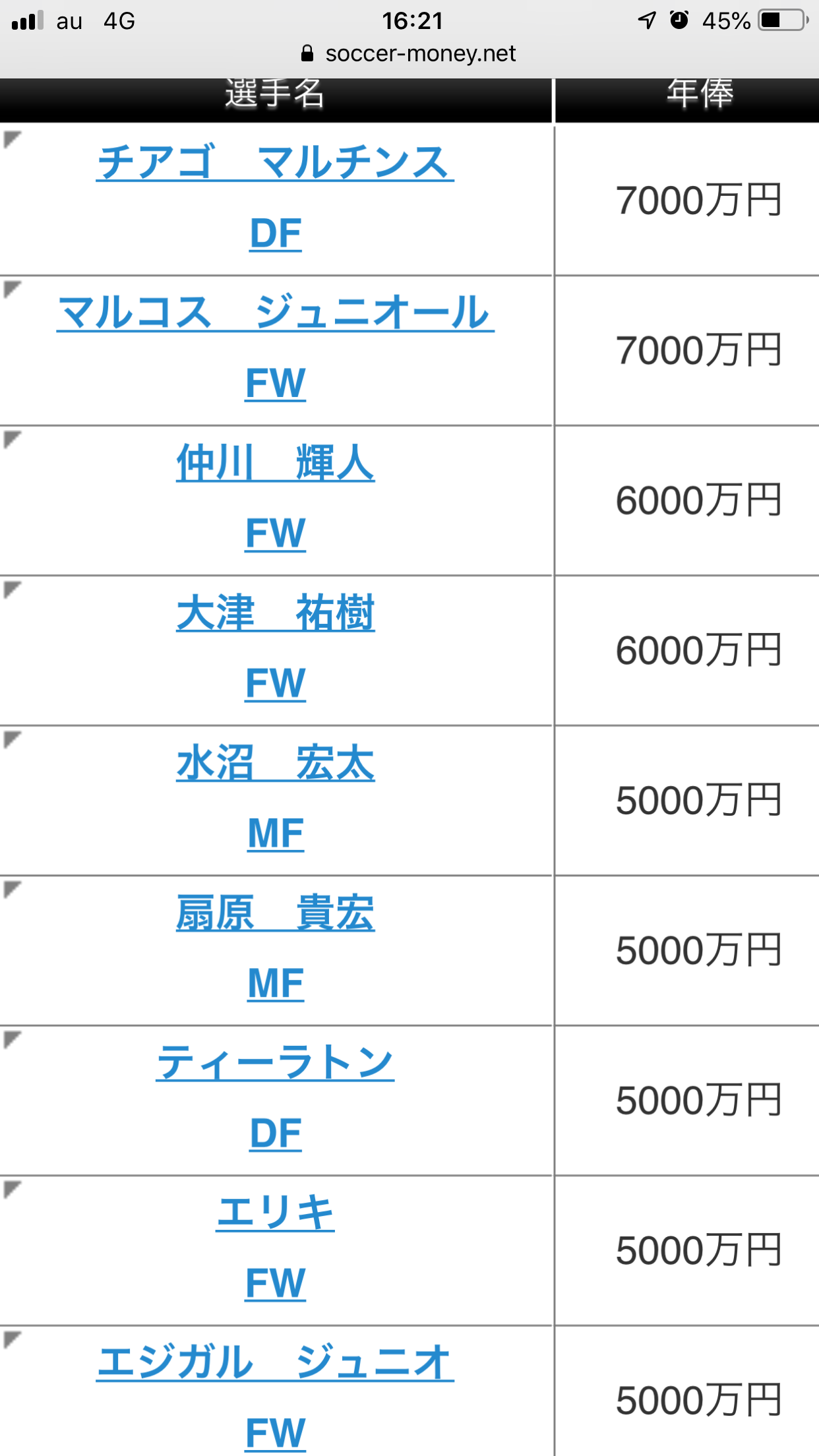Open エジガル ジュニオ player page
819x1456 pixels.
[x=275, y=1364]
